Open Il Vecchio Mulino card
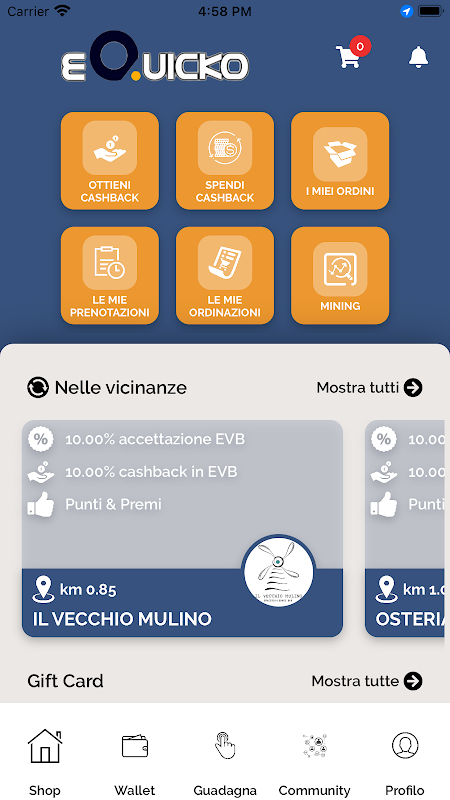The image size is (450, 800). point(182,528)
